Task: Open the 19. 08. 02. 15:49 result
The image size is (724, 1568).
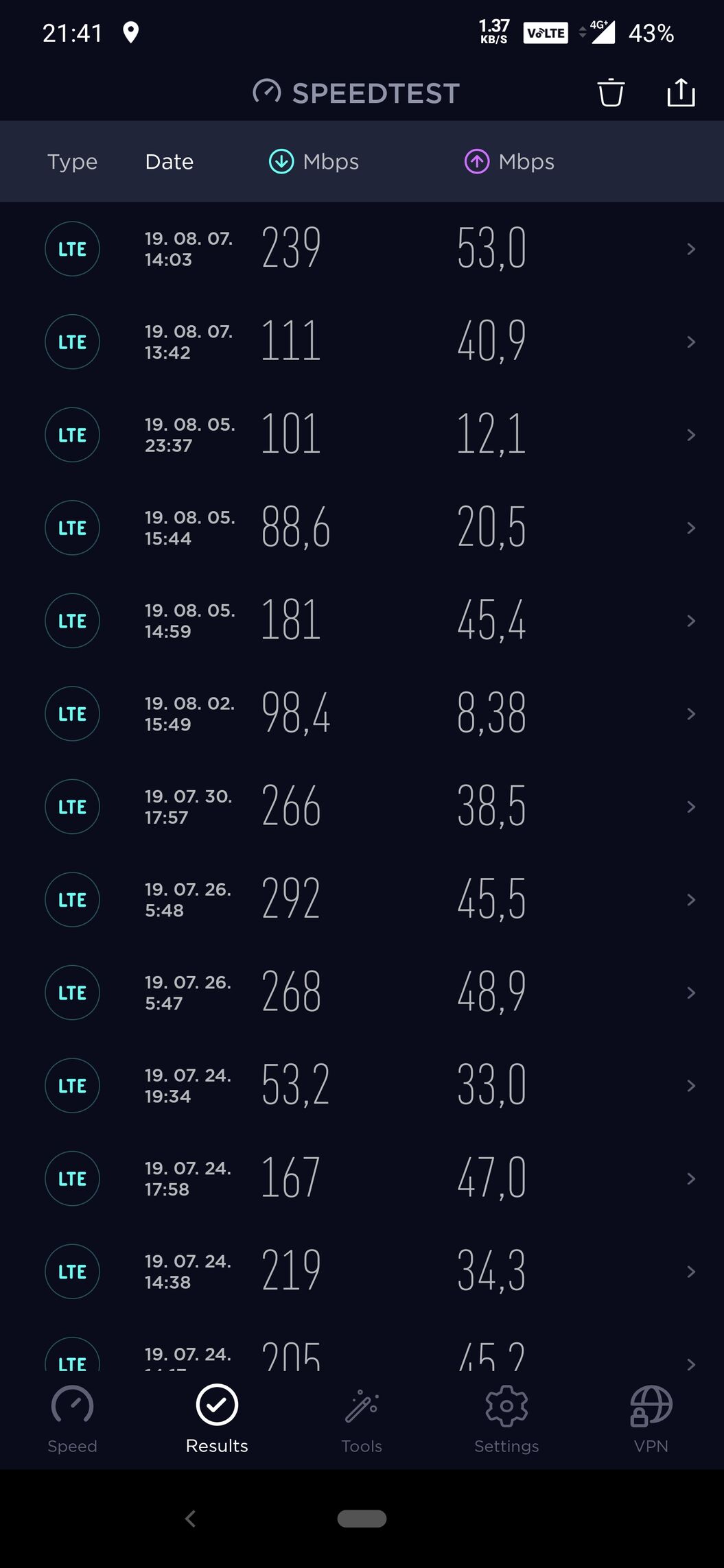Action: 362,713
